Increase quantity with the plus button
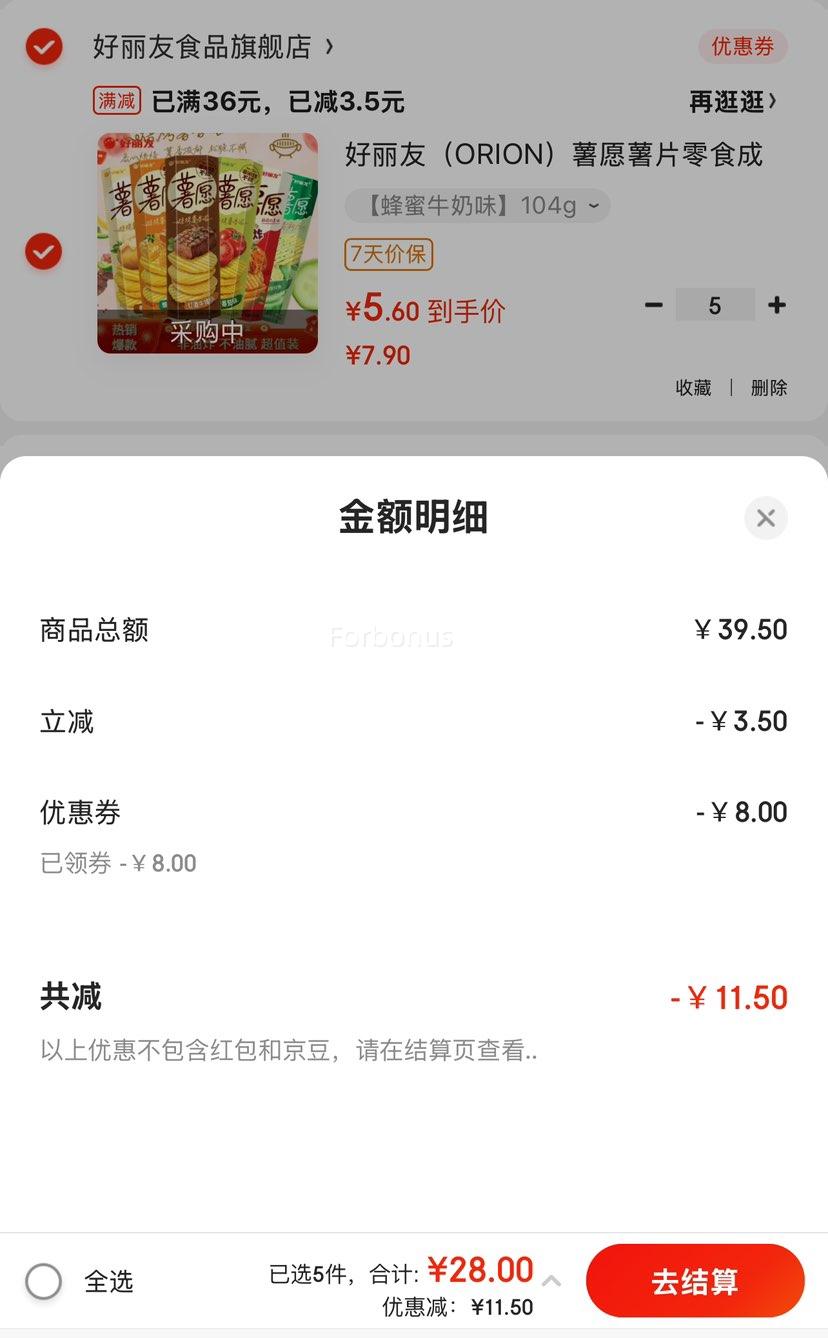Screen dimensions: 828x1338 777,305
